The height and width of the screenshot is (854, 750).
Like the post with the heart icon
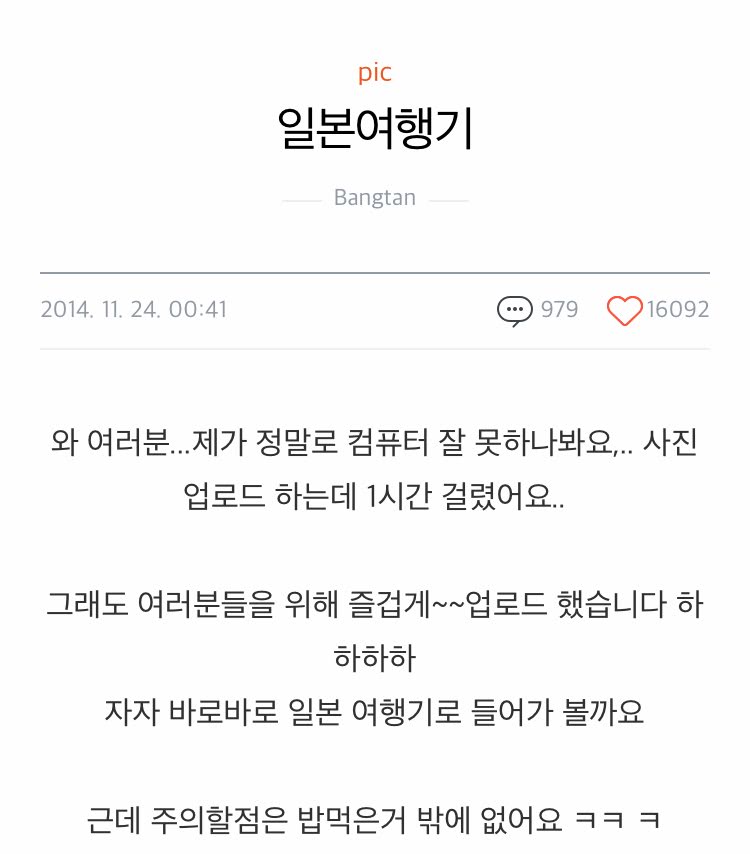click(625, 310)
